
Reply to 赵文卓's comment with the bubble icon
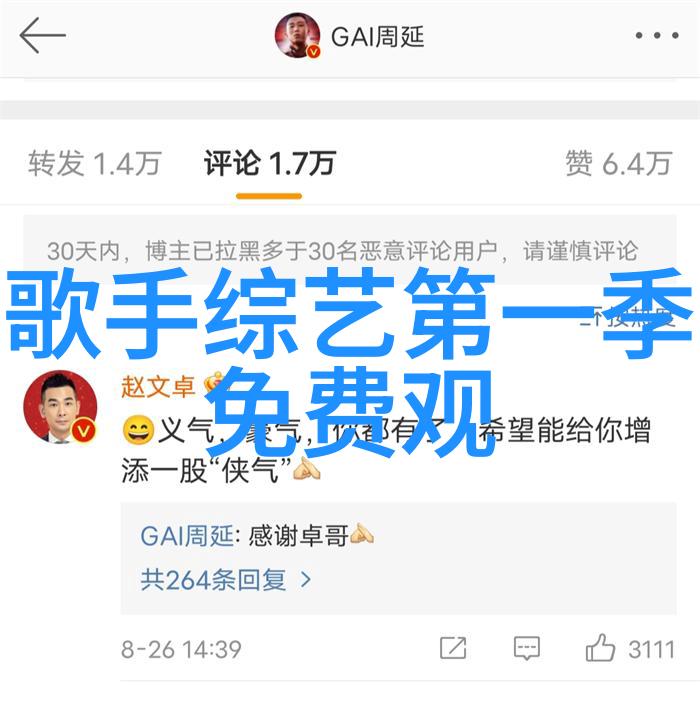click(527, 648)
